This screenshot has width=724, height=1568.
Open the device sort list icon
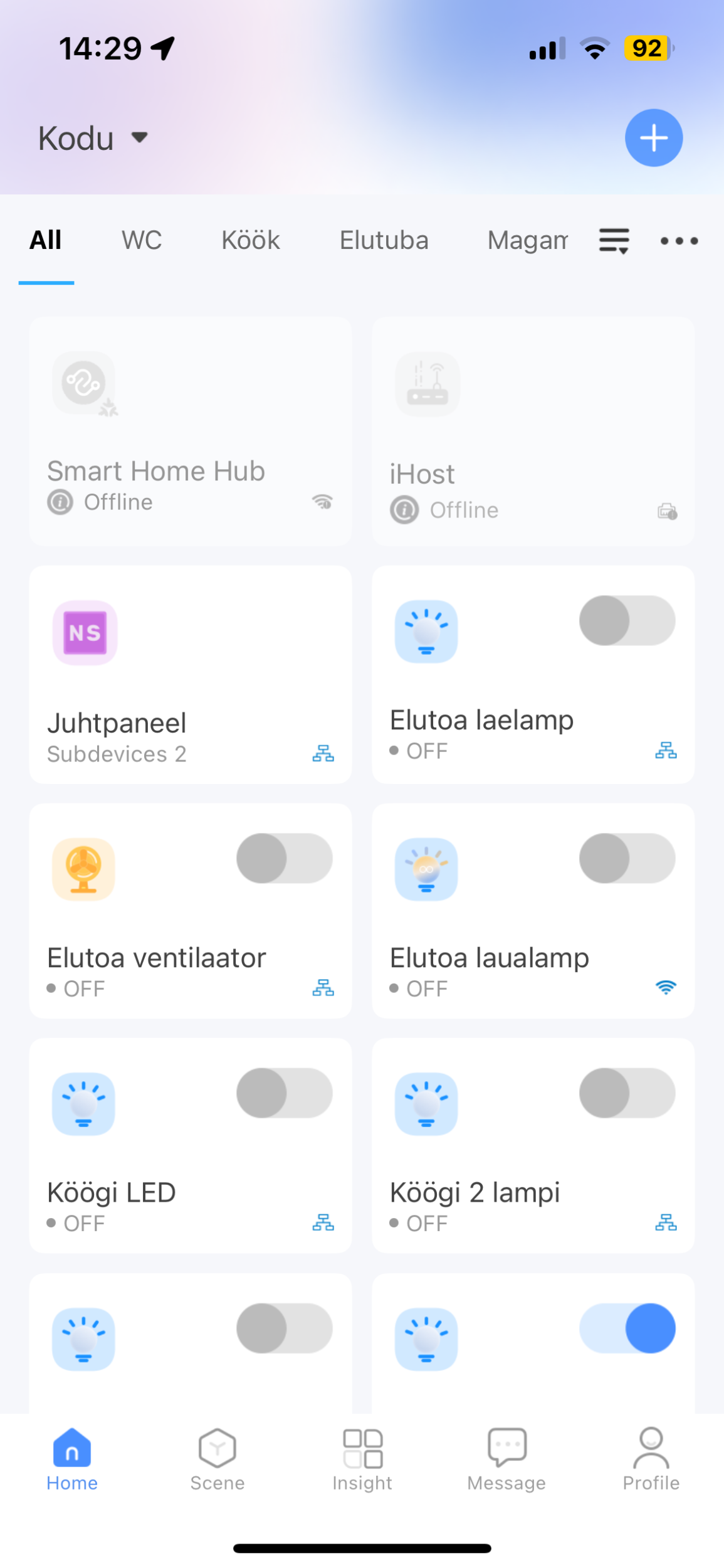click(x=614, y=241)
